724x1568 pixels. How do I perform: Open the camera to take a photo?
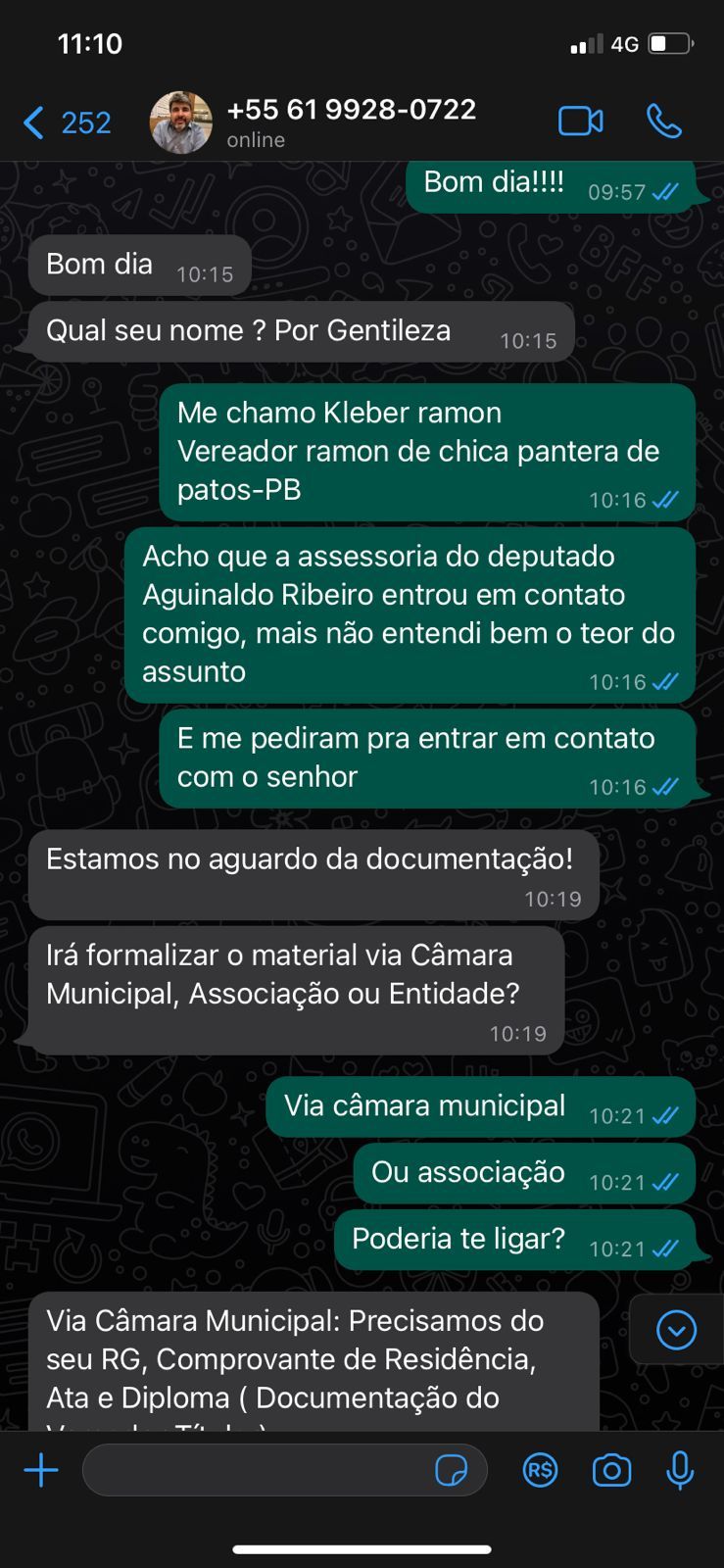coord(611,1470)
